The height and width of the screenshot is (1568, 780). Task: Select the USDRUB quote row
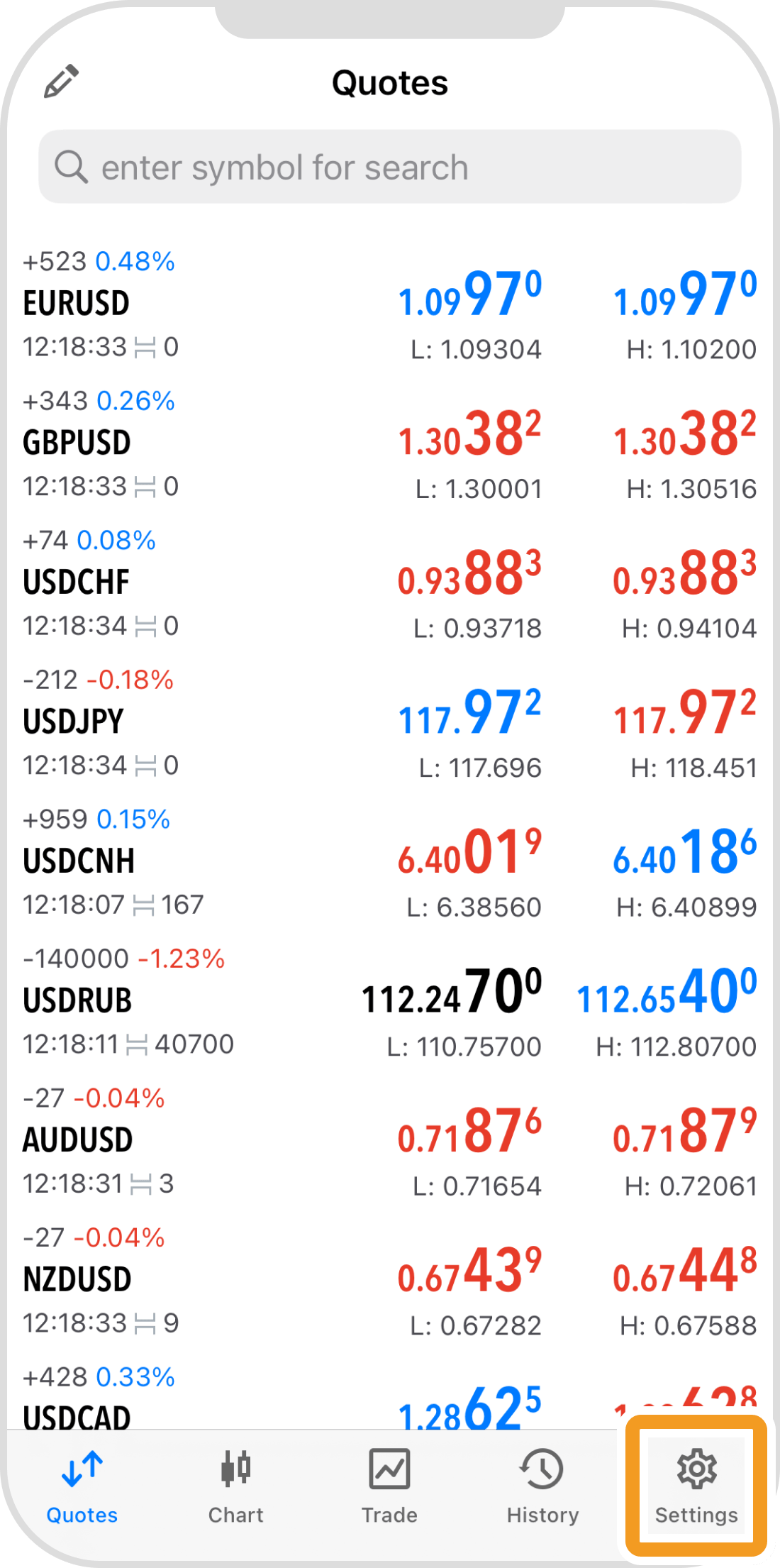pos(390,1000)
